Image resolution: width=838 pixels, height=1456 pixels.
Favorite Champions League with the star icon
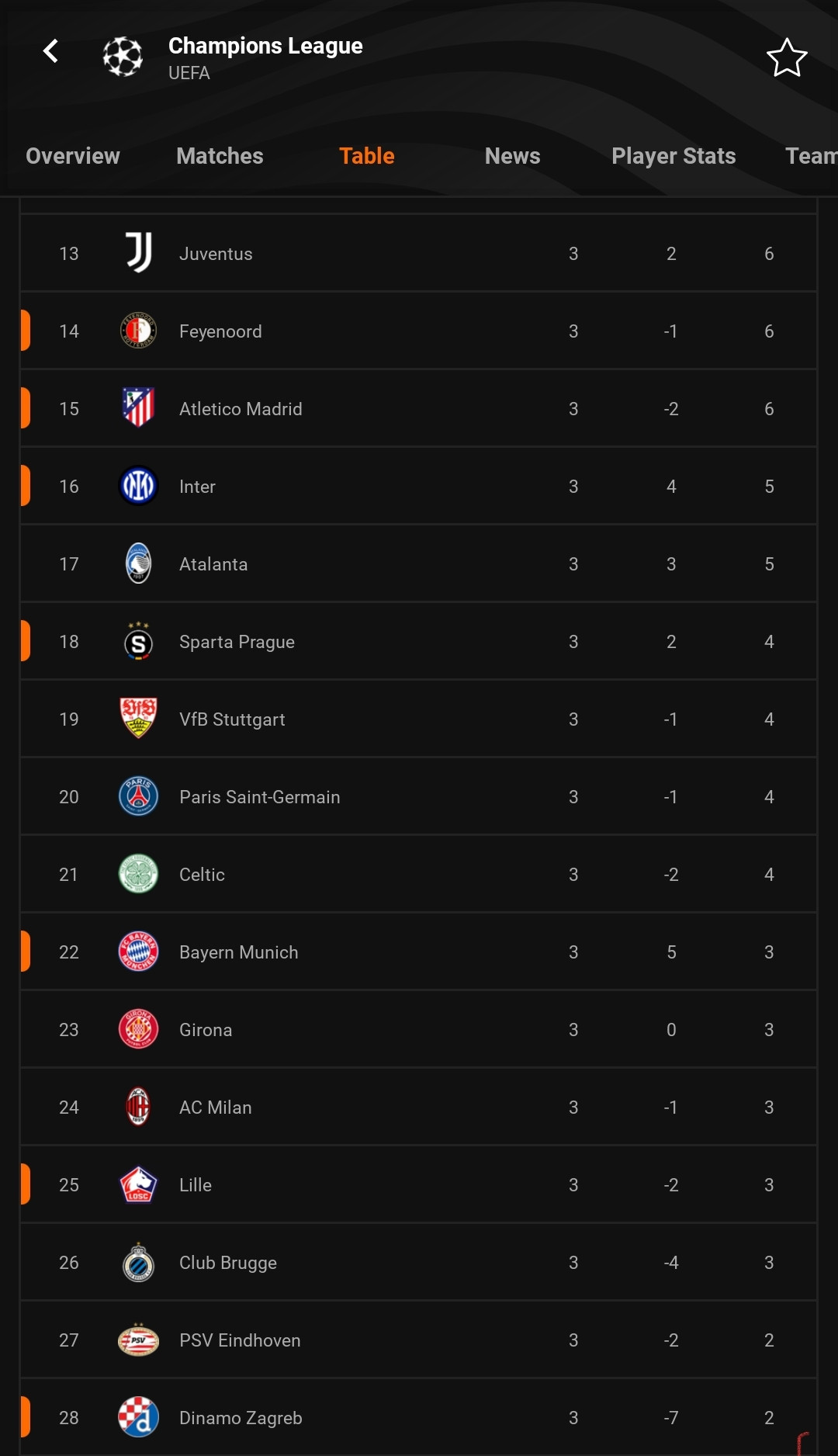787,57
